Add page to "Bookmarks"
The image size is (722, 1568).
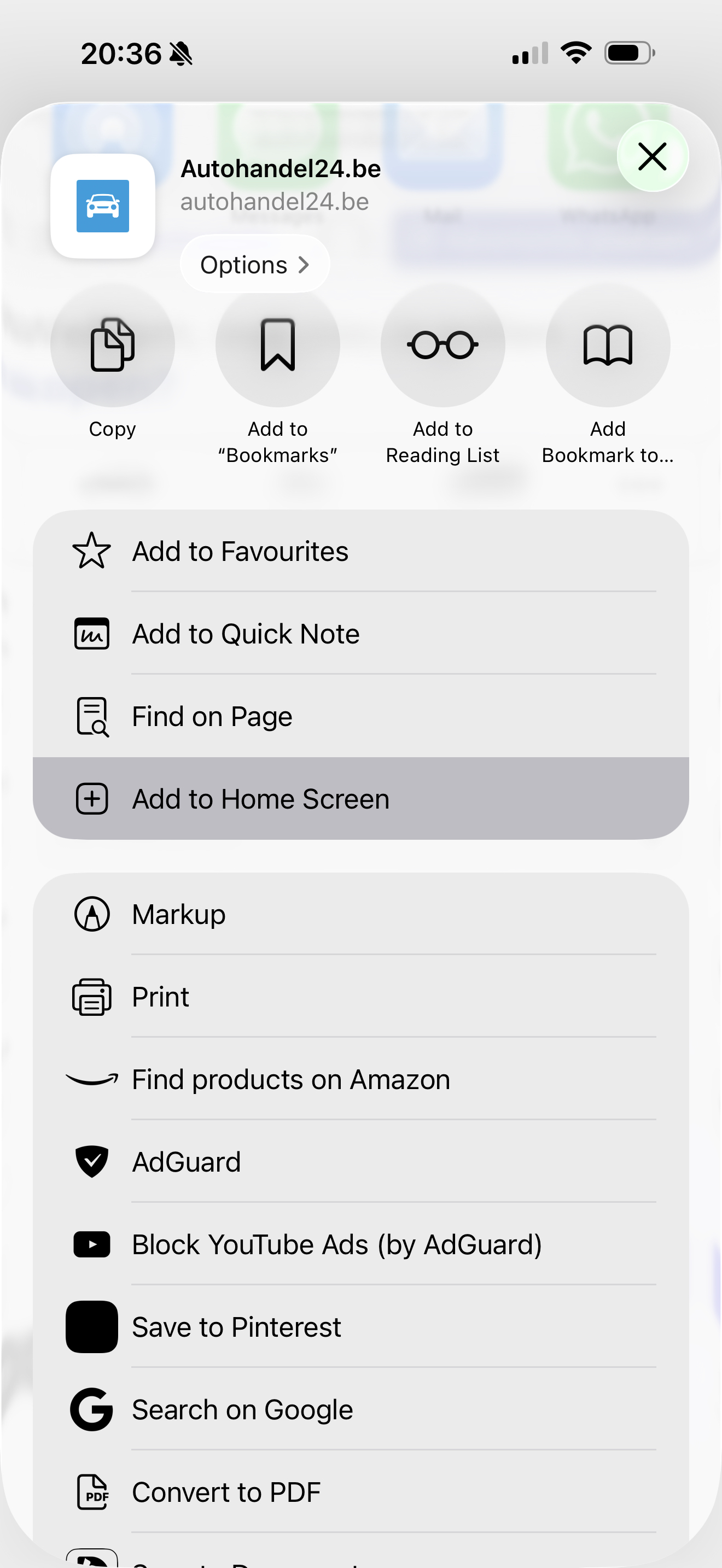[278, 346]
